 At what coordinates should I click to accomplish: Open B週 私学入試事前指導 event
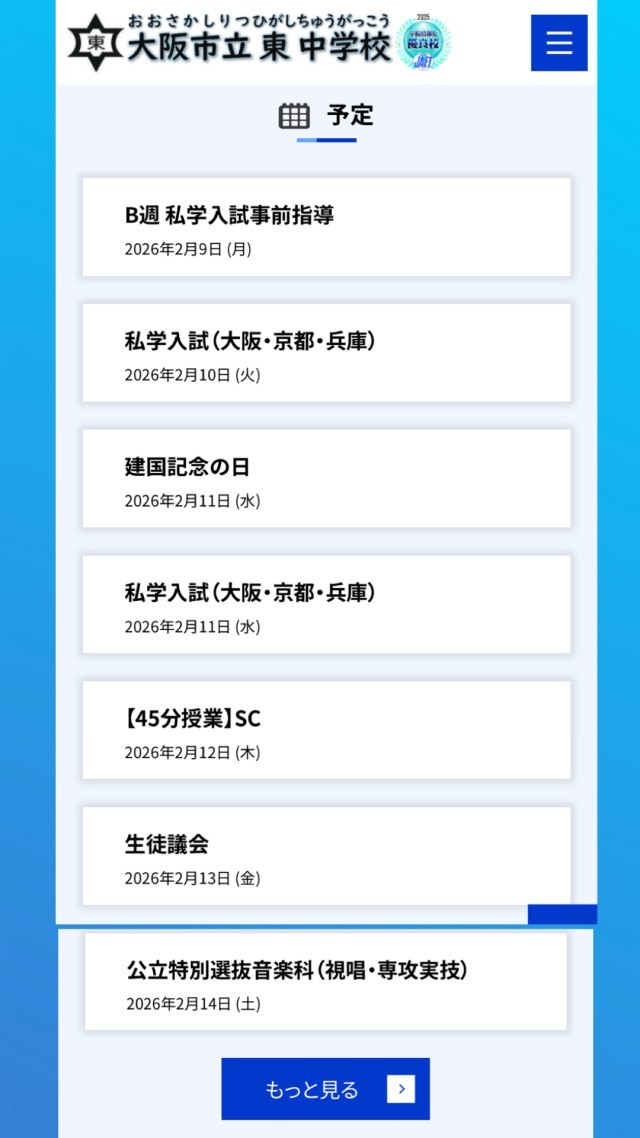326,228
